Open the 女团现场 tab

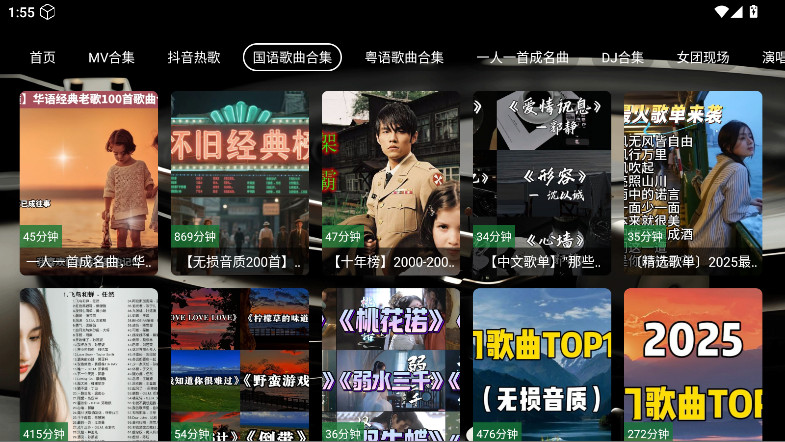(702, 57)
